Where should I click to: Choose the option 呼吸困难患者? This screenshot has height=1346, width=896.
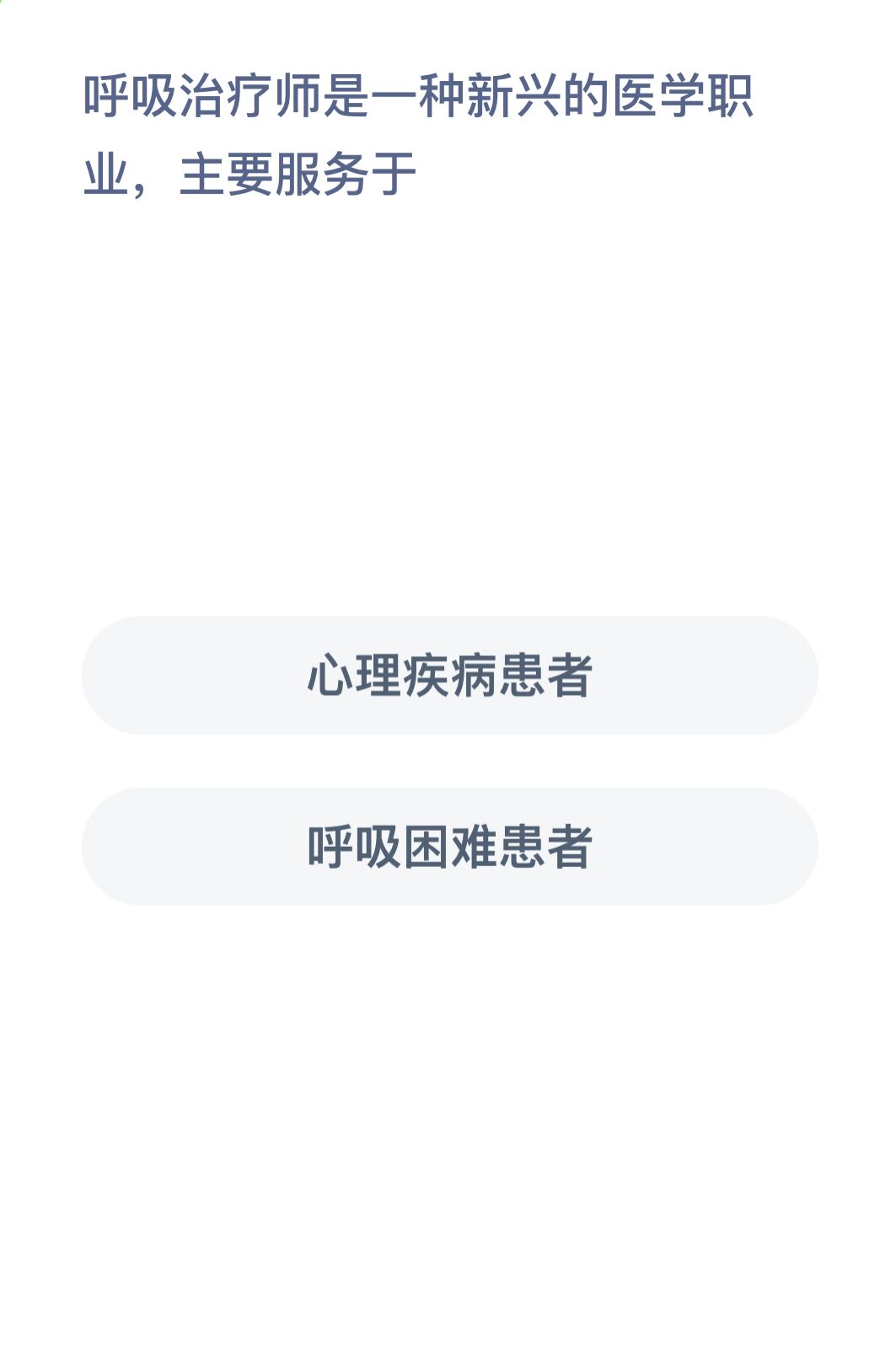(x=449, y=847)
